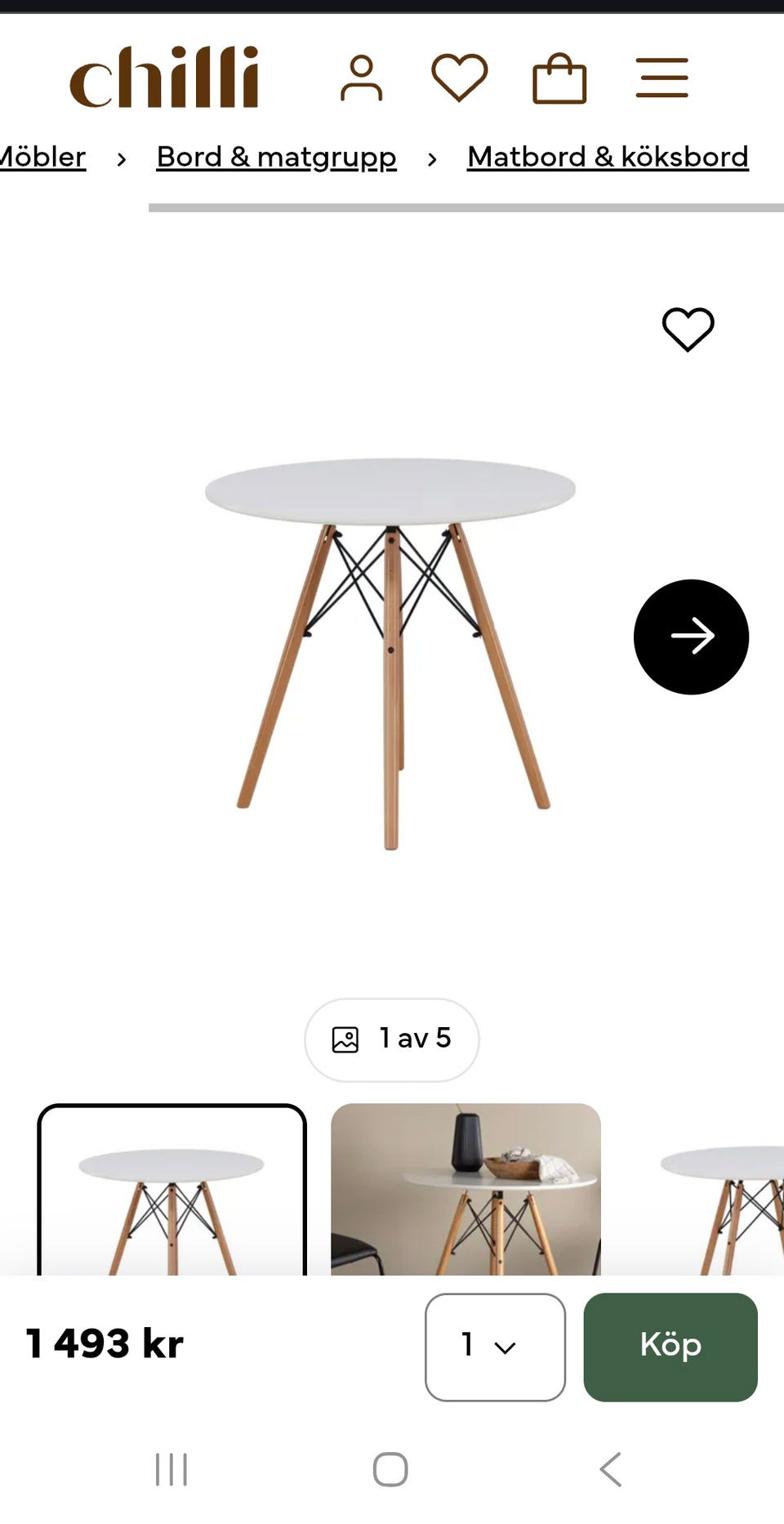The height and width of the screenshot is (1524, 784).
Task: Open the 1 av 5 image gallery
Action: coord(392,1039)
